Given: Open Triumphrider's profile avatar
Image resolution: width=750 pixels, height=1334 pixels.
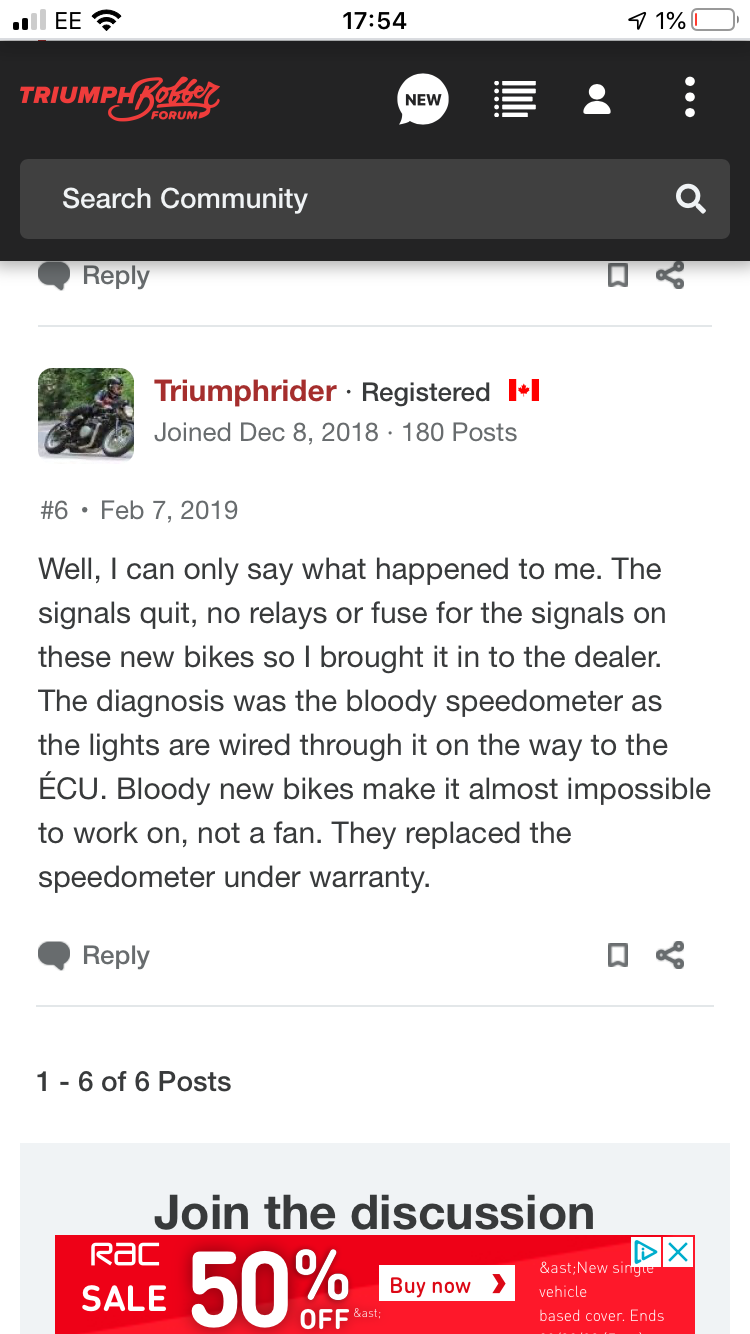Looking at the screenshot, I should 86,413.
